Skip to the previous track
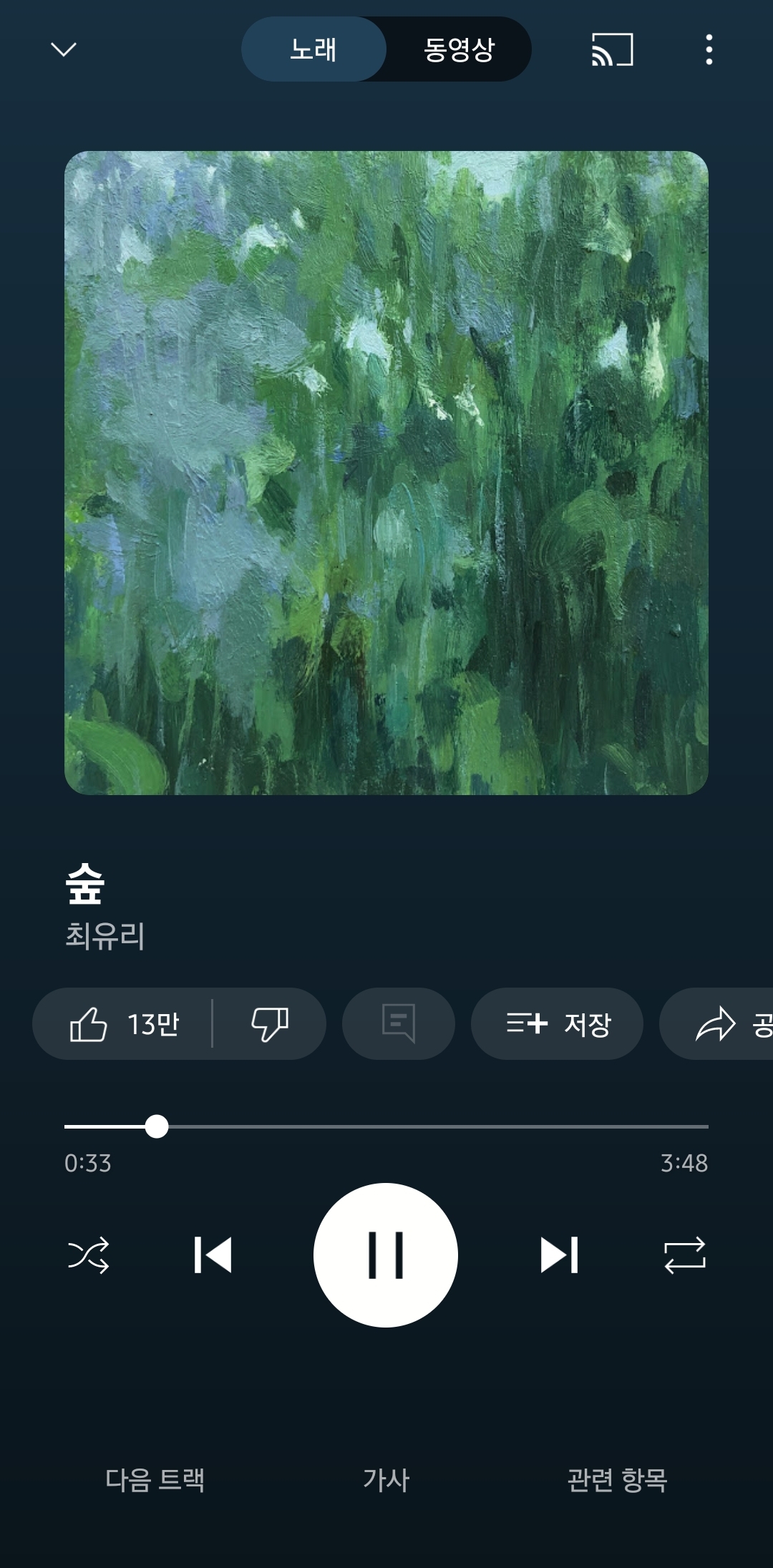 (213, 1255)
